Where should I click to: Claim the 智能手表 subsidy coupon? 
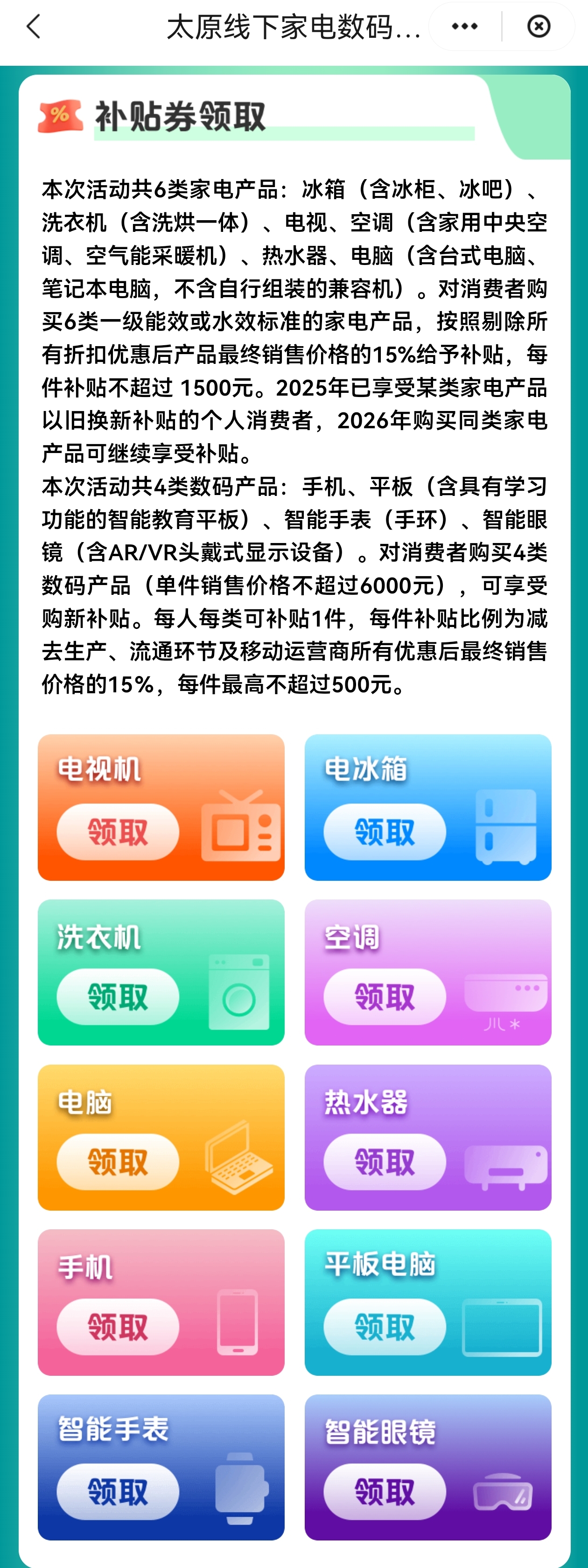118,1491
